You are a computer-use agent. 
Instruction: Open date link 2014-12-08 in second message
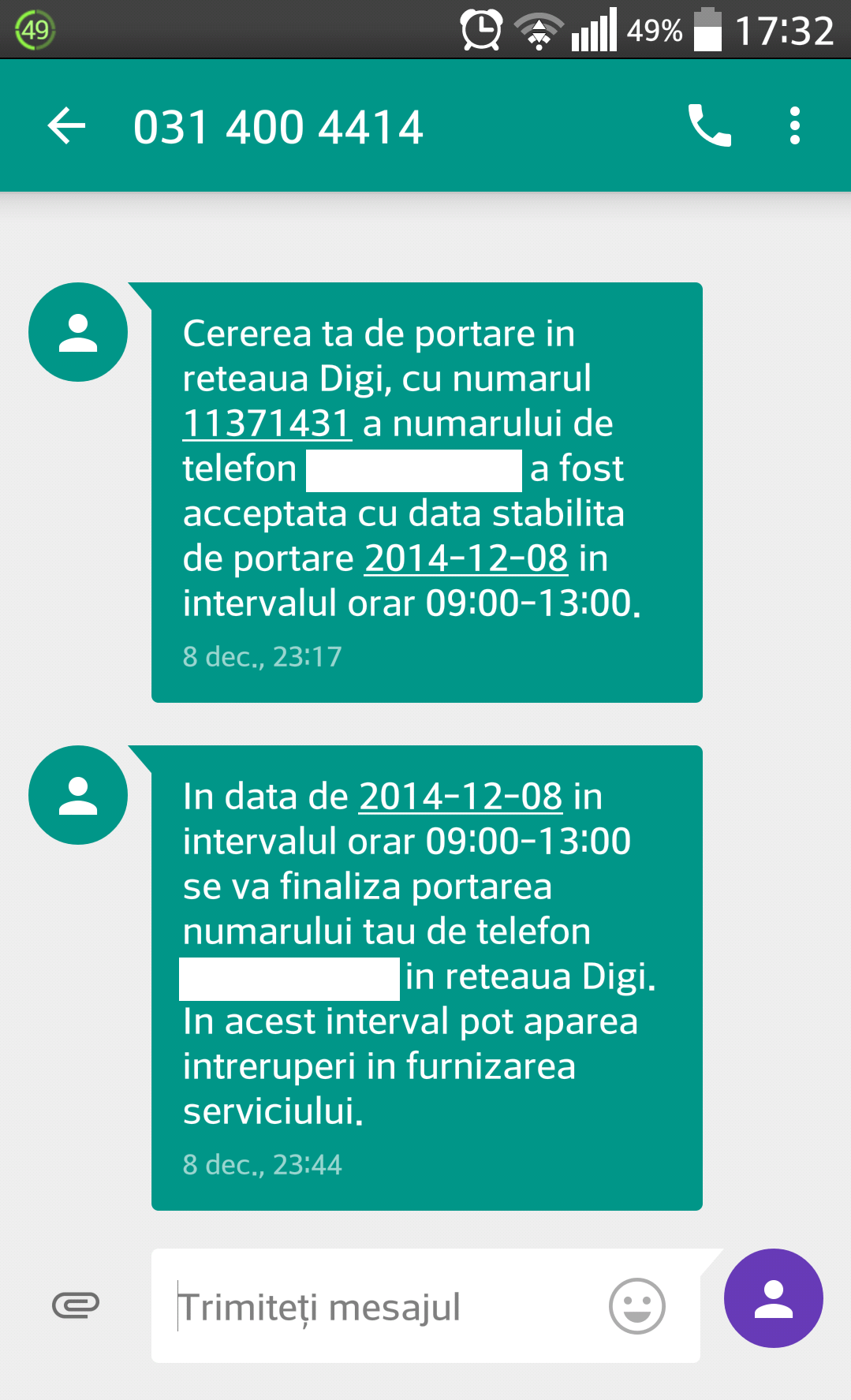(x=461, y=797)
